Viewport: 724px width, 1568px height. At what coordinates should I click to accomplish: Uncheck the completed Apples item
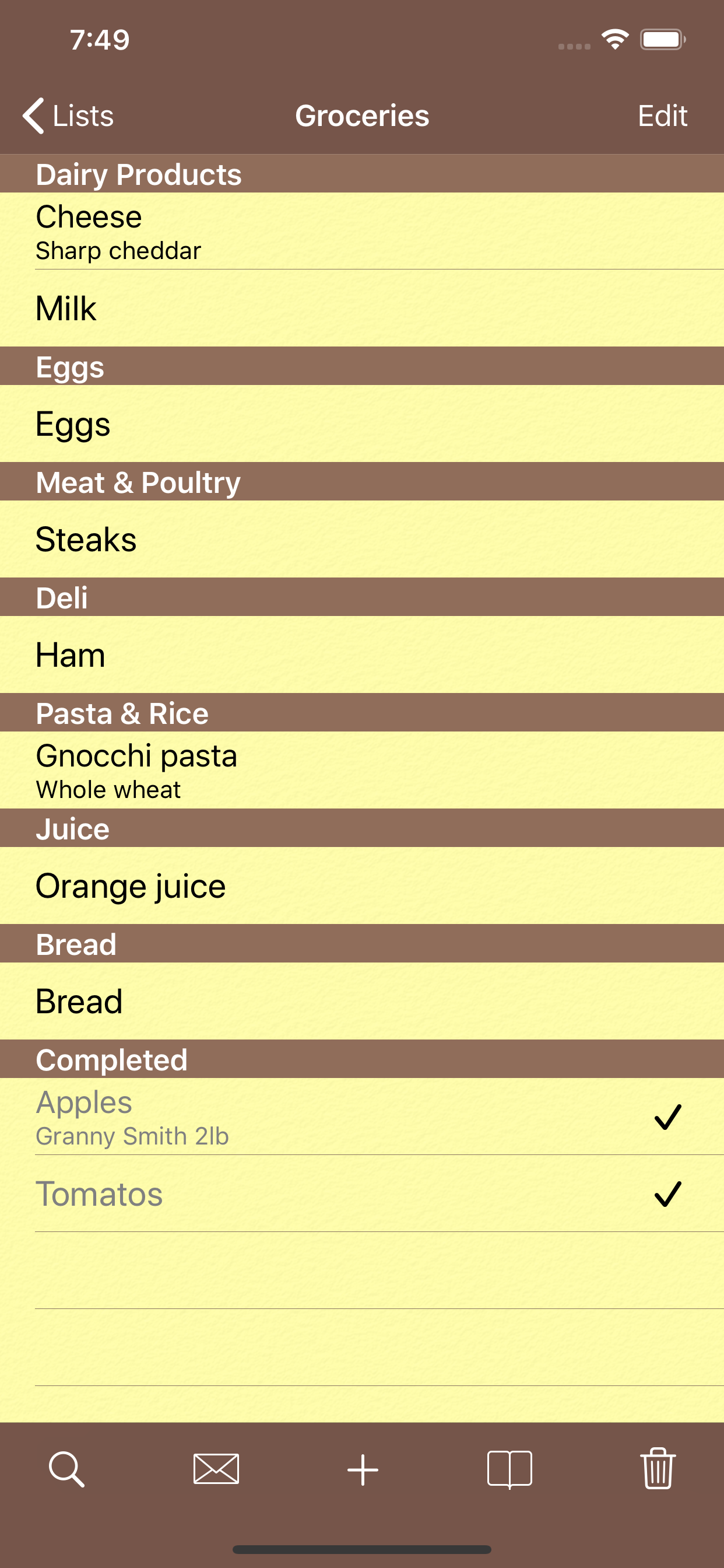[x=667, y=1117]
